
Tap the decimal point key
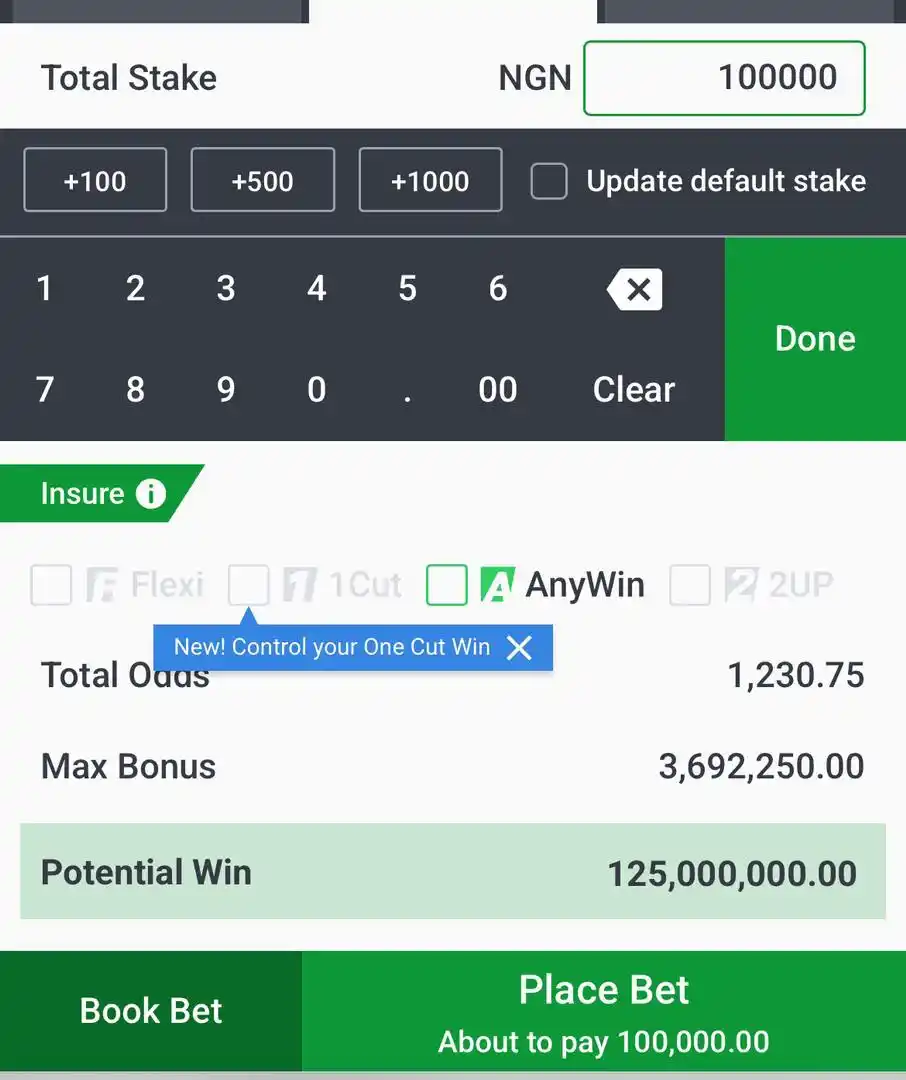407,389
